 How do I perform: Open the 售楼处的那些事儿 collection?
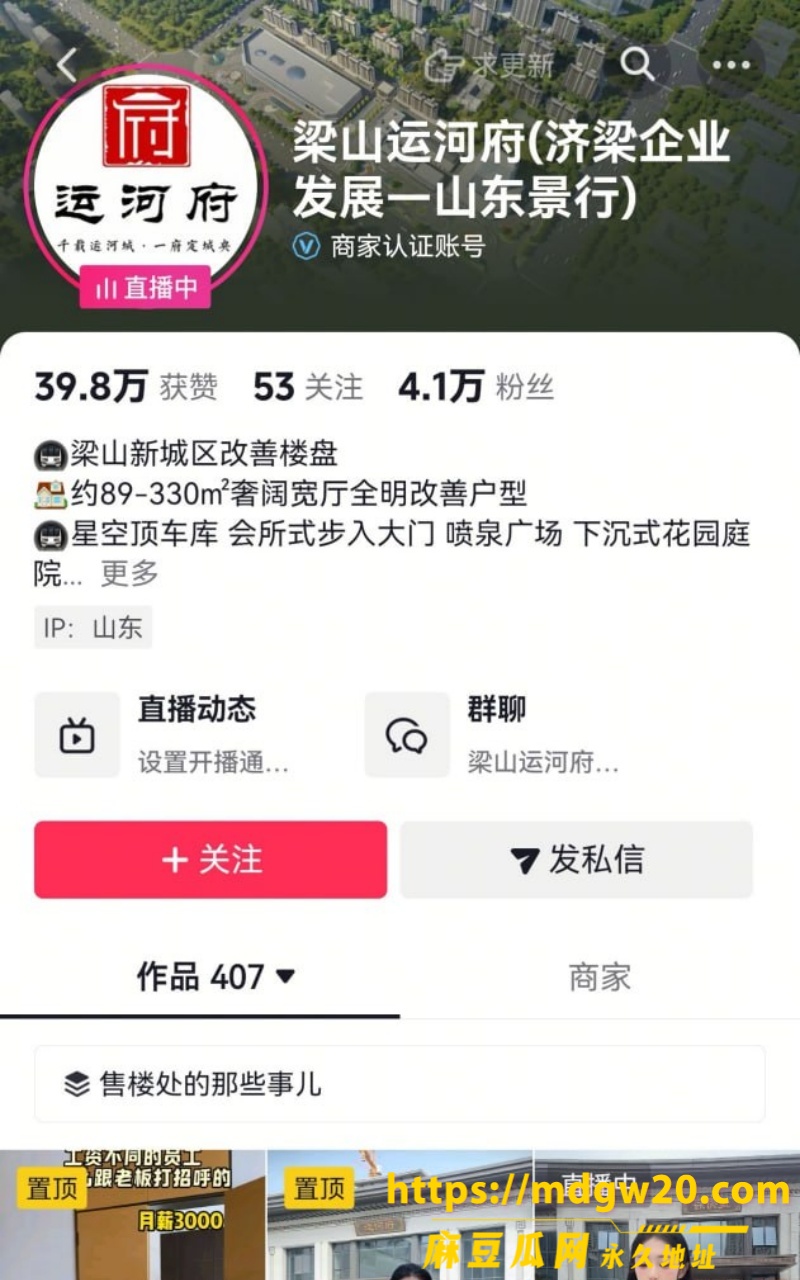400,1084
